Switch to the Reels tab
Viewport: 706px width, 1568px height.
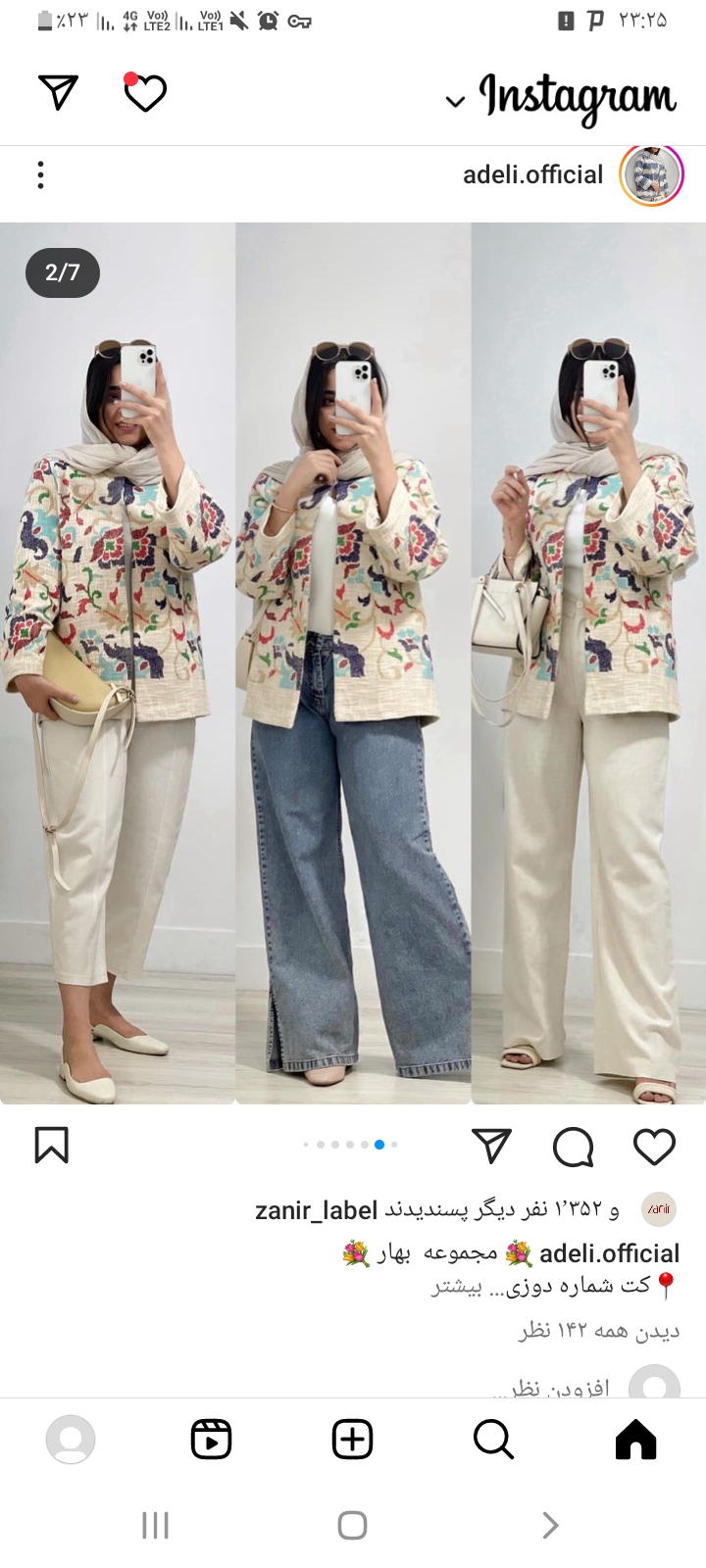coord(211,1440)
